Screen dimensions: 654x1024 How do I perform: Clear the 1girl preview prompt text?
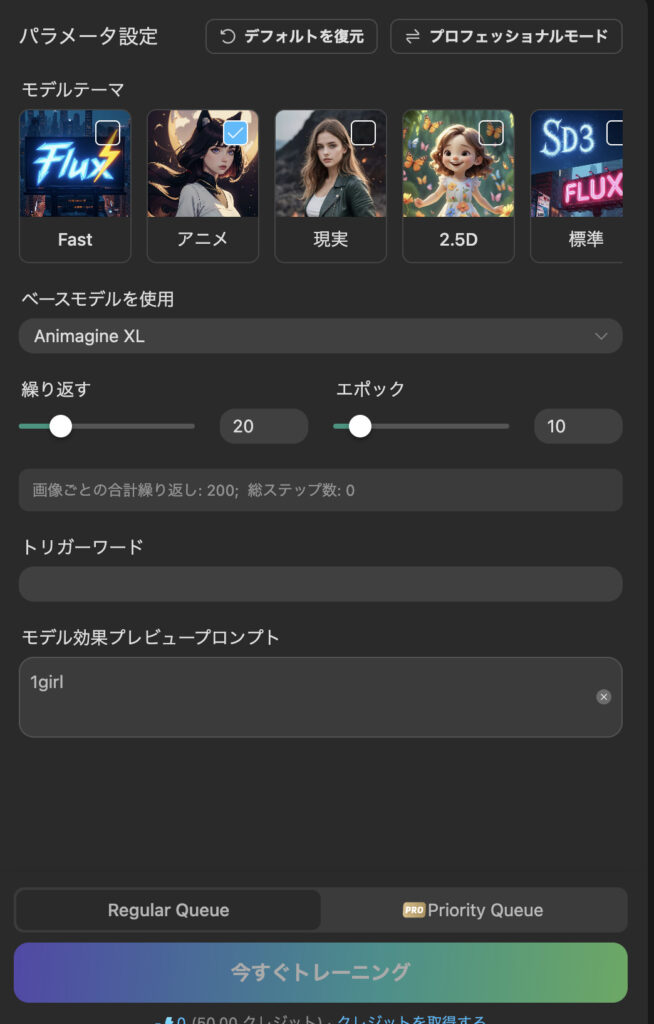click(x=604, y=697)
